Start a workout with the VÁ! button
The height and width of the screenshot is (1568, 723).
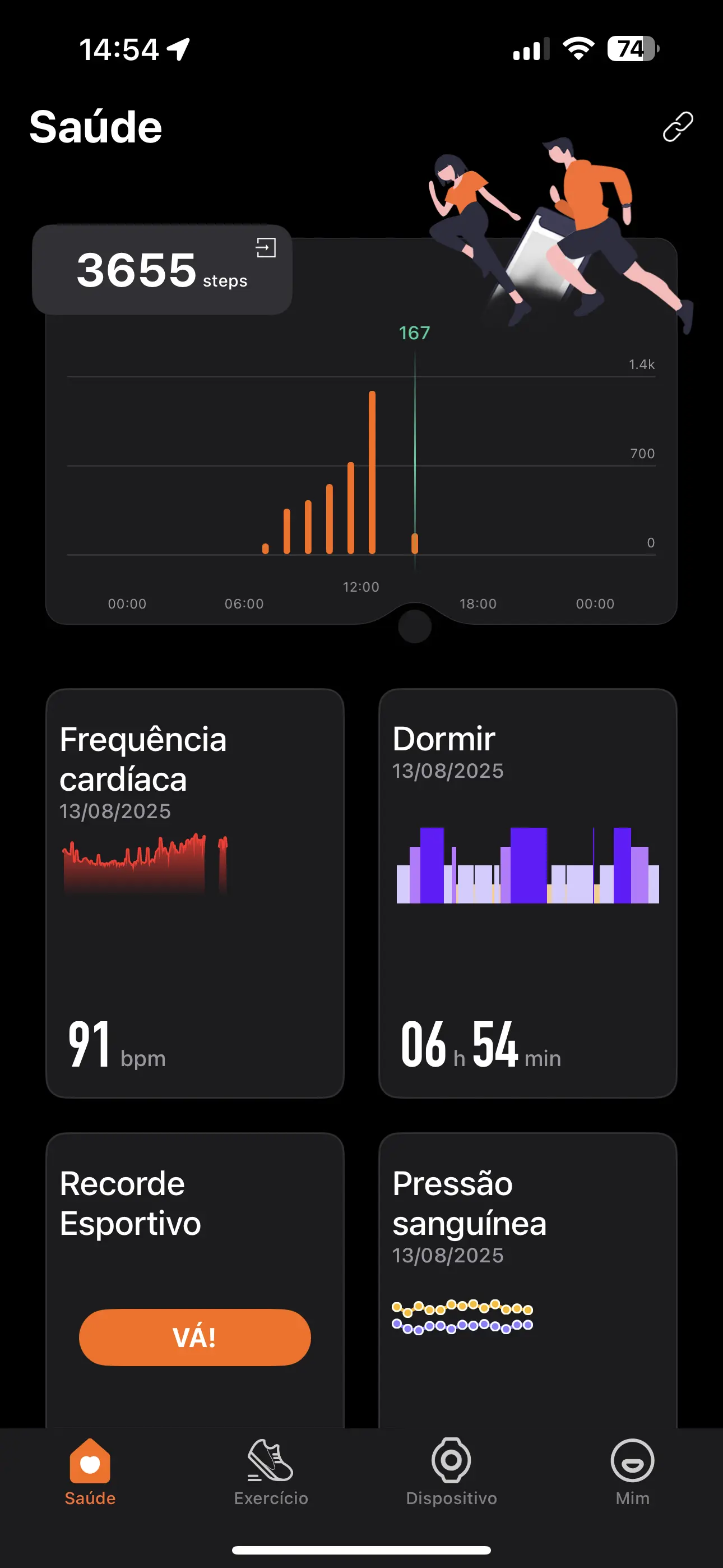pos(194,1337)
